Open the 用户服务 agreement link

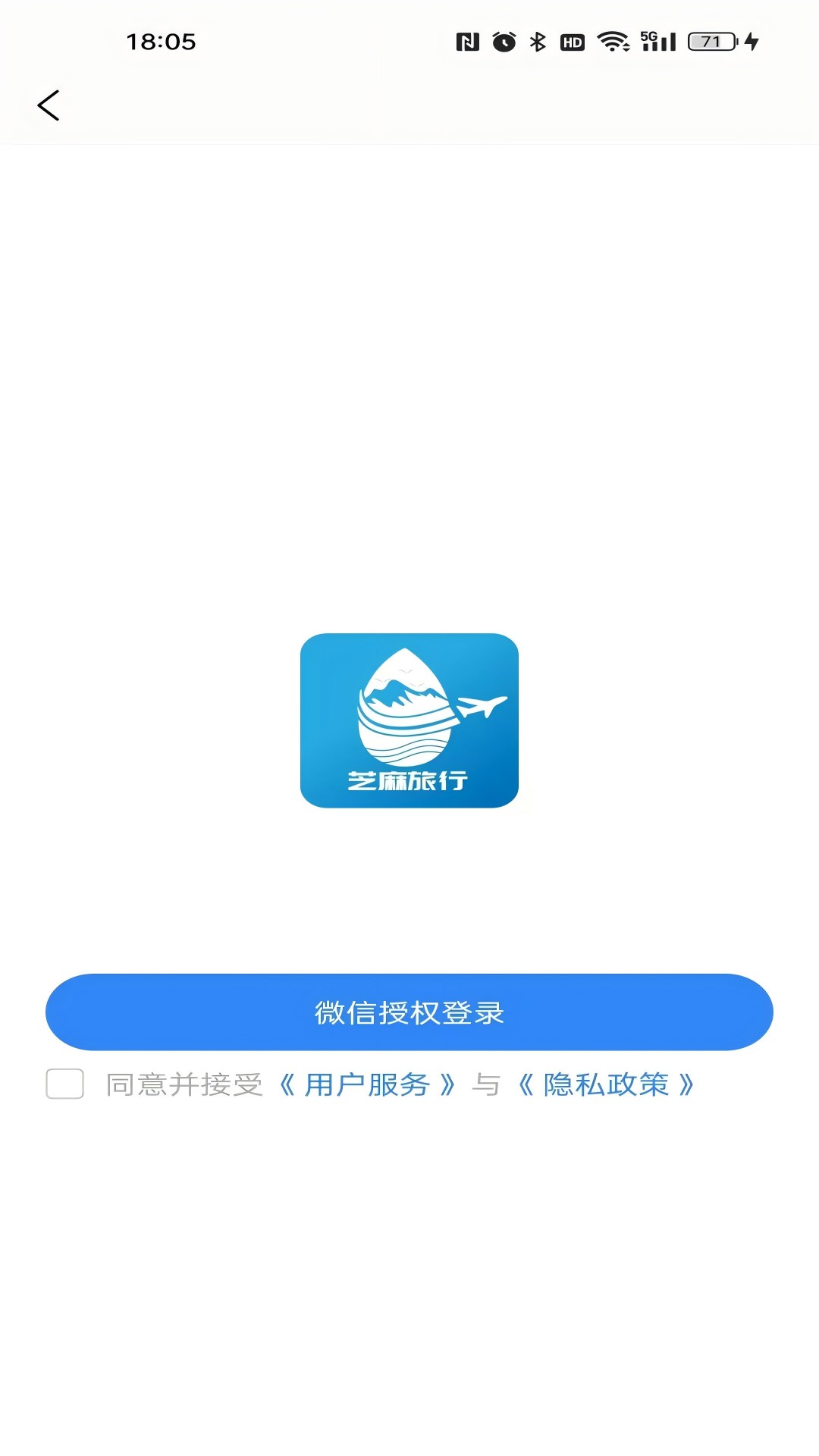367,1084
